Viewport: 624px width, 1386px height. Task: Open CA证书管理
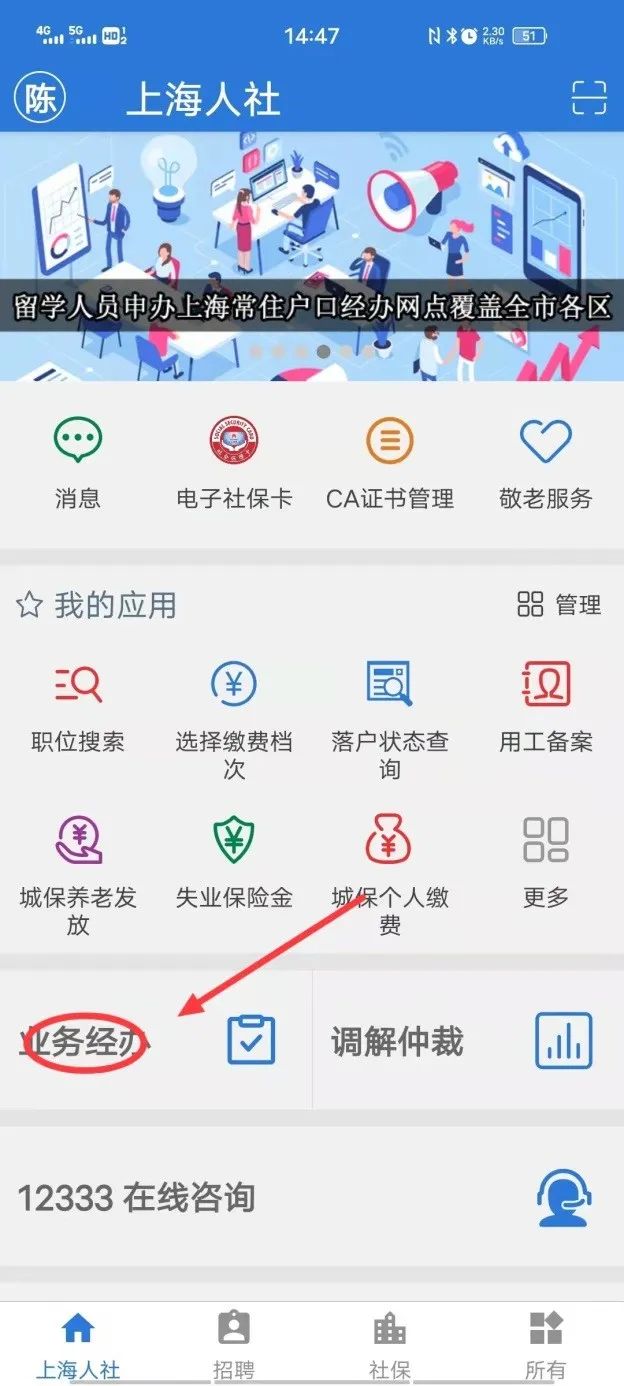tap(390, 463)
